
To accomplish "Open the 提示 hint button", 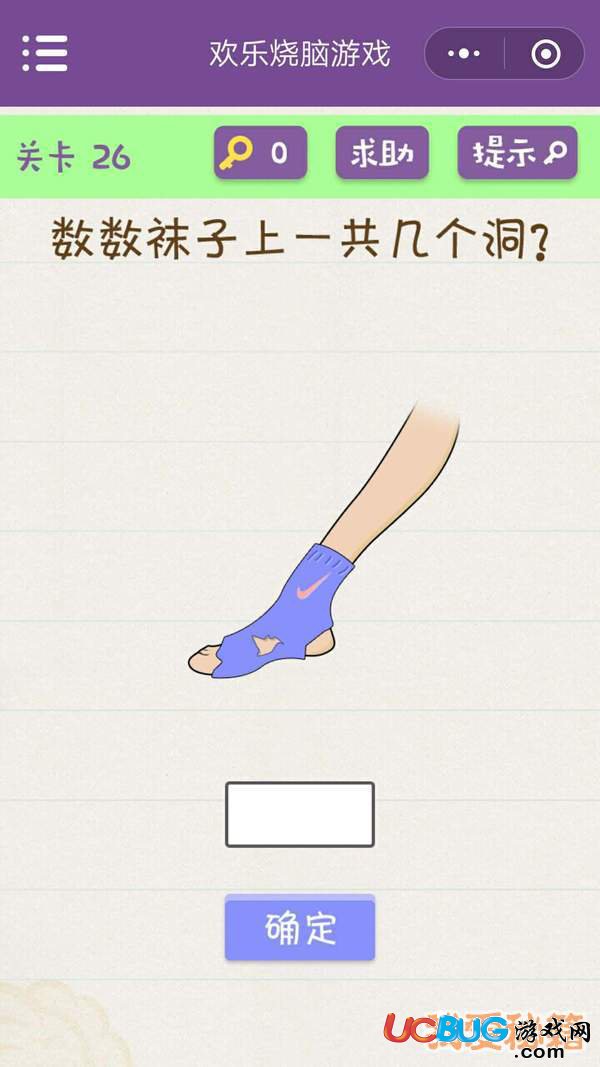I will tap(518, 152).
